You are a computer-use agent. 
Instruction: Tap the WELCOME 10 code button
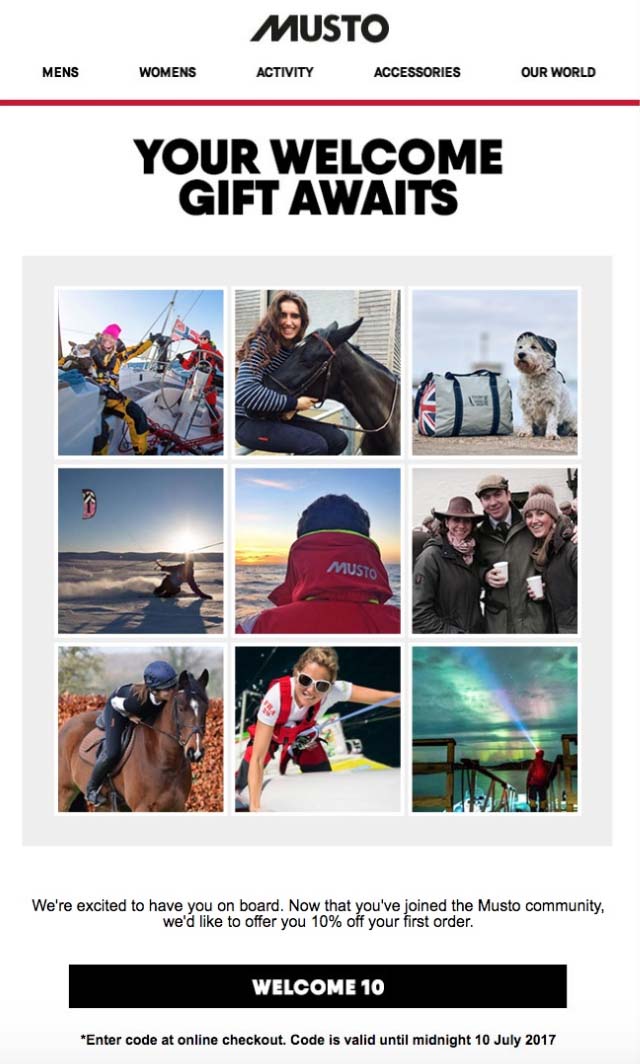318,987
